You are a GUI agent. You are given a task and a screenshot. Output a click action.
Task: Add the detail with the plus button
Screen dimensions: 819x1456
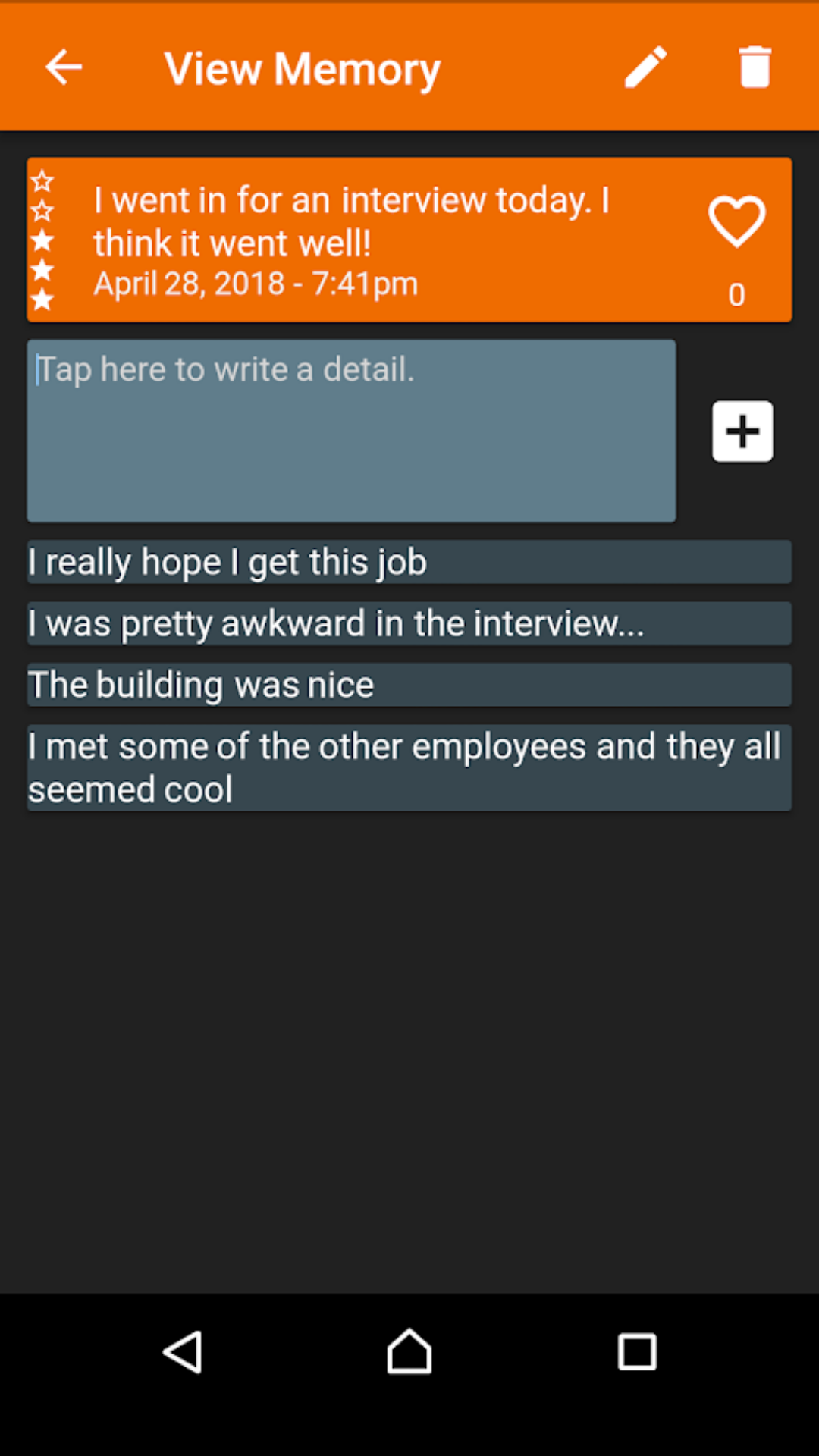point(742,431)
